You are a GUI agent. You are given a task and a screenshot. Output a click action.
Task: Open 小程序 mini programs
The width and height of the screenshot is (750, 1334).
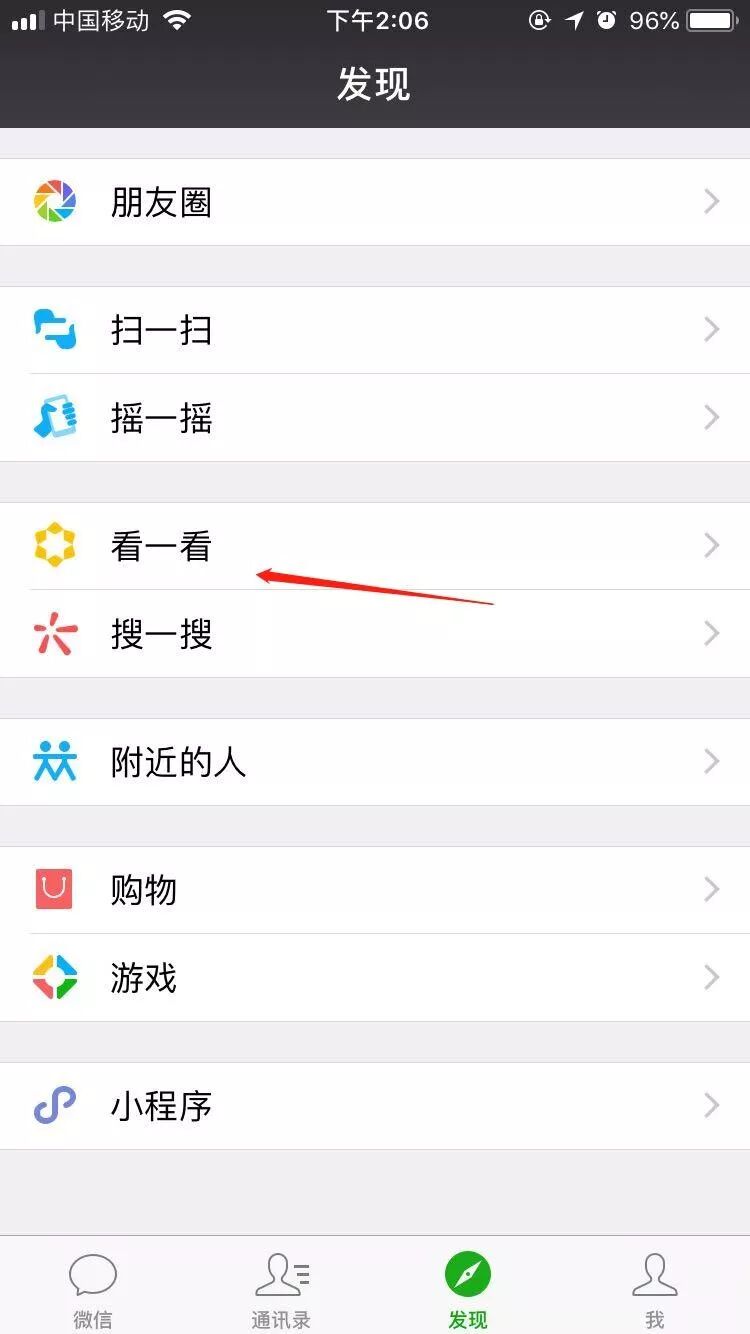coord(375,1106)
